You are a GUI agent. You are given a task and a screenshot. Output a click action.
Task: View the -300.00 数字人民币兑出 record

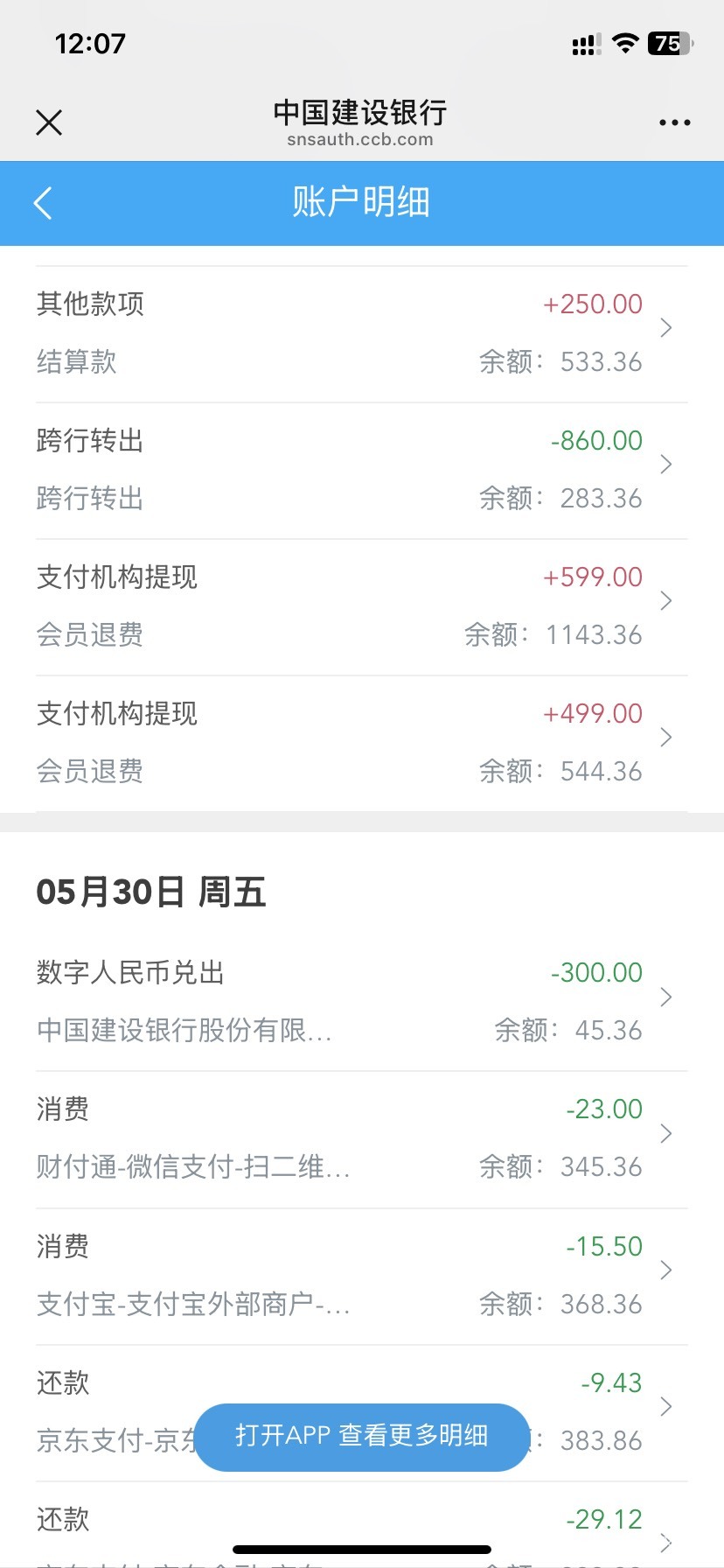[x=362, y=1003]
